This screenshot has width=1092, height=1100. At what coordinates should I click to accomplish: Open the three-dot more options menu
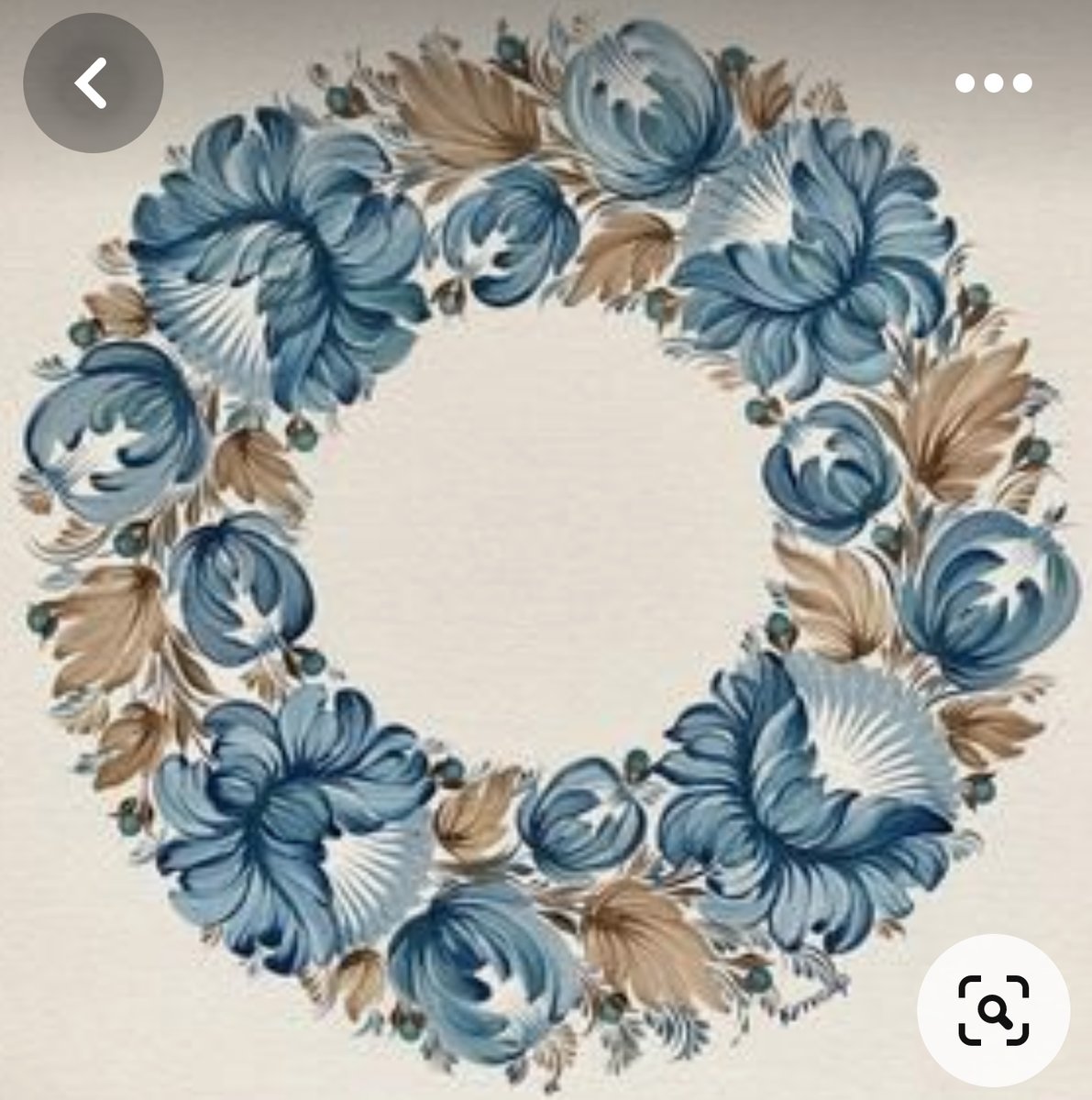pos(993,83)
